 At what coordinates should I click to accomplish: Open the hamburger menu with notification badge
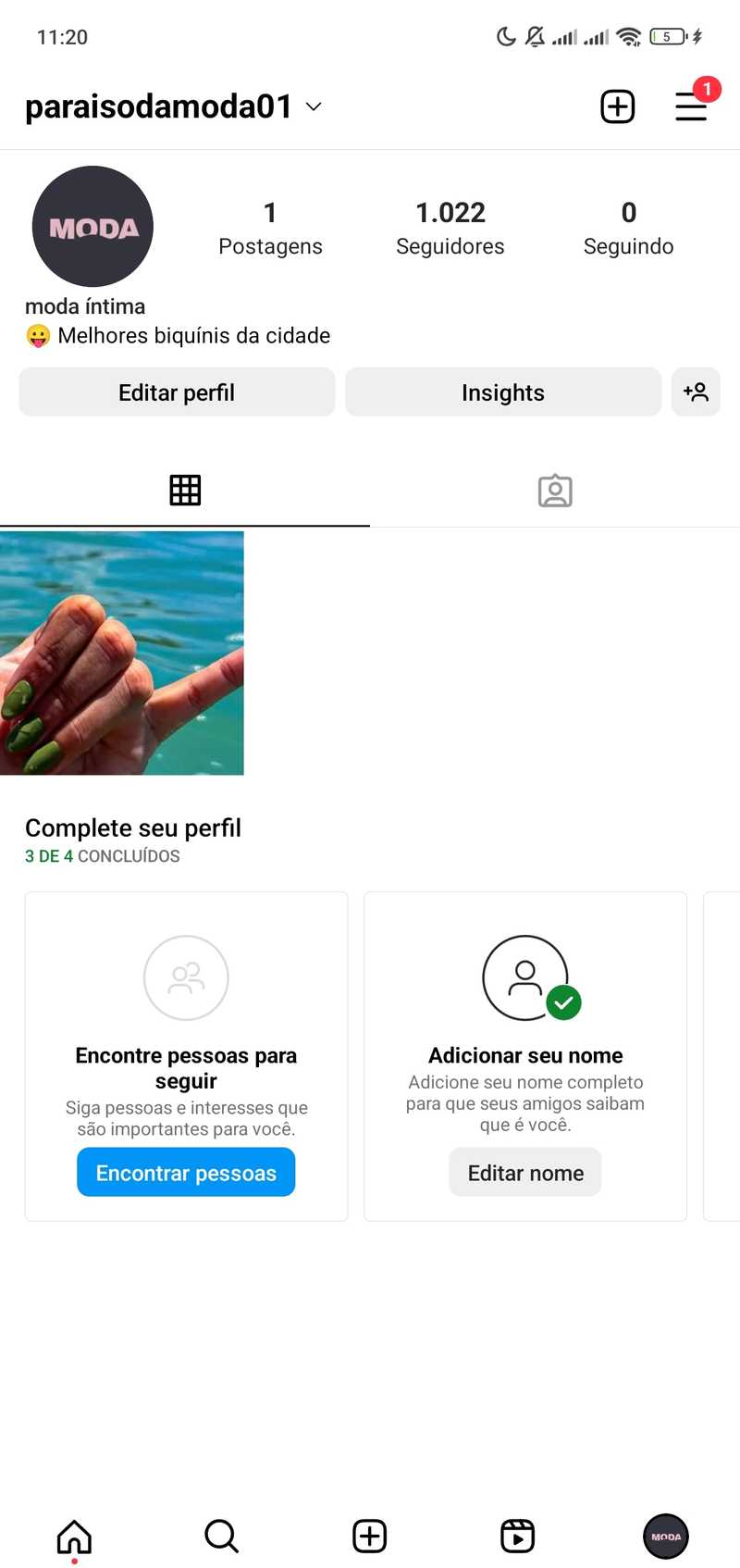click(x=691, y=106)
